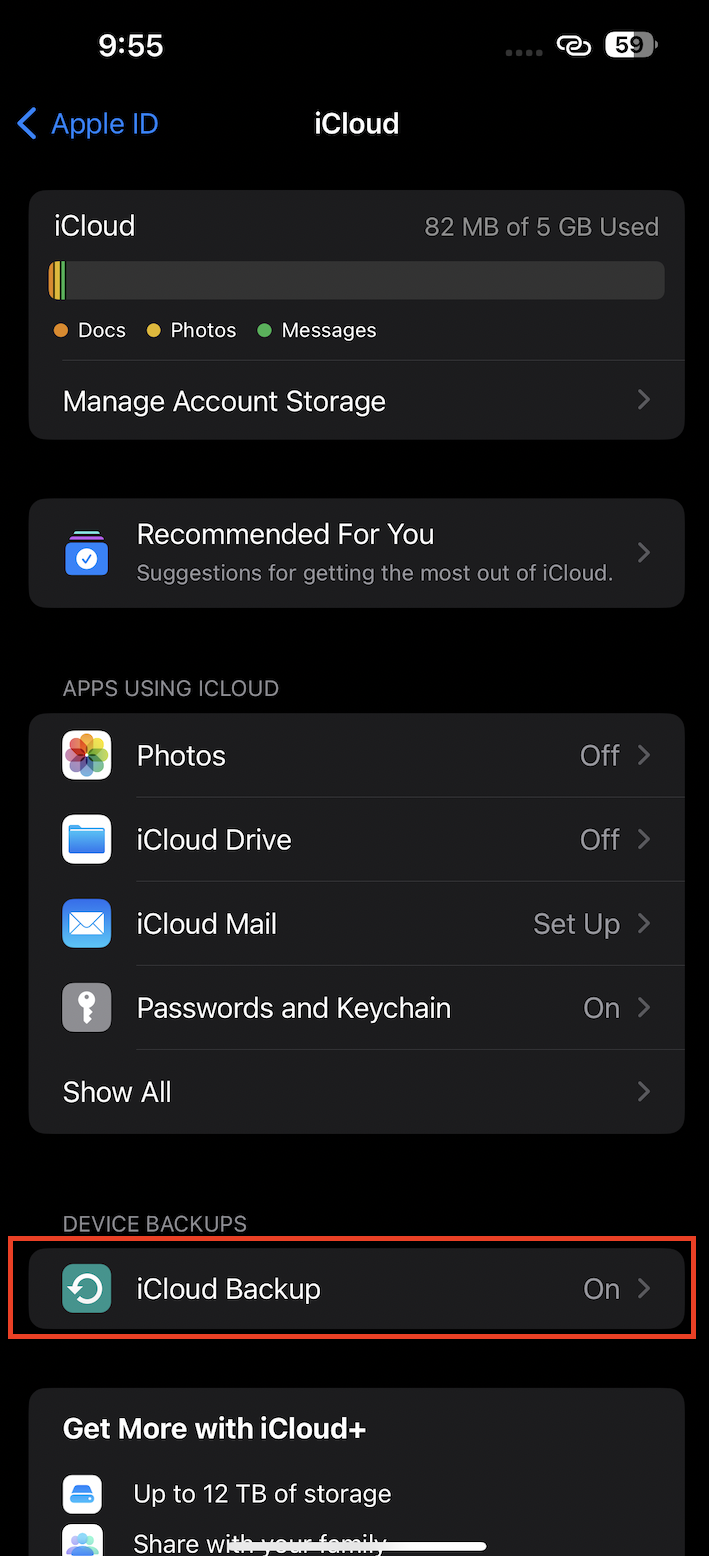Open iCloud Drive settings

(x=356, y=840)
